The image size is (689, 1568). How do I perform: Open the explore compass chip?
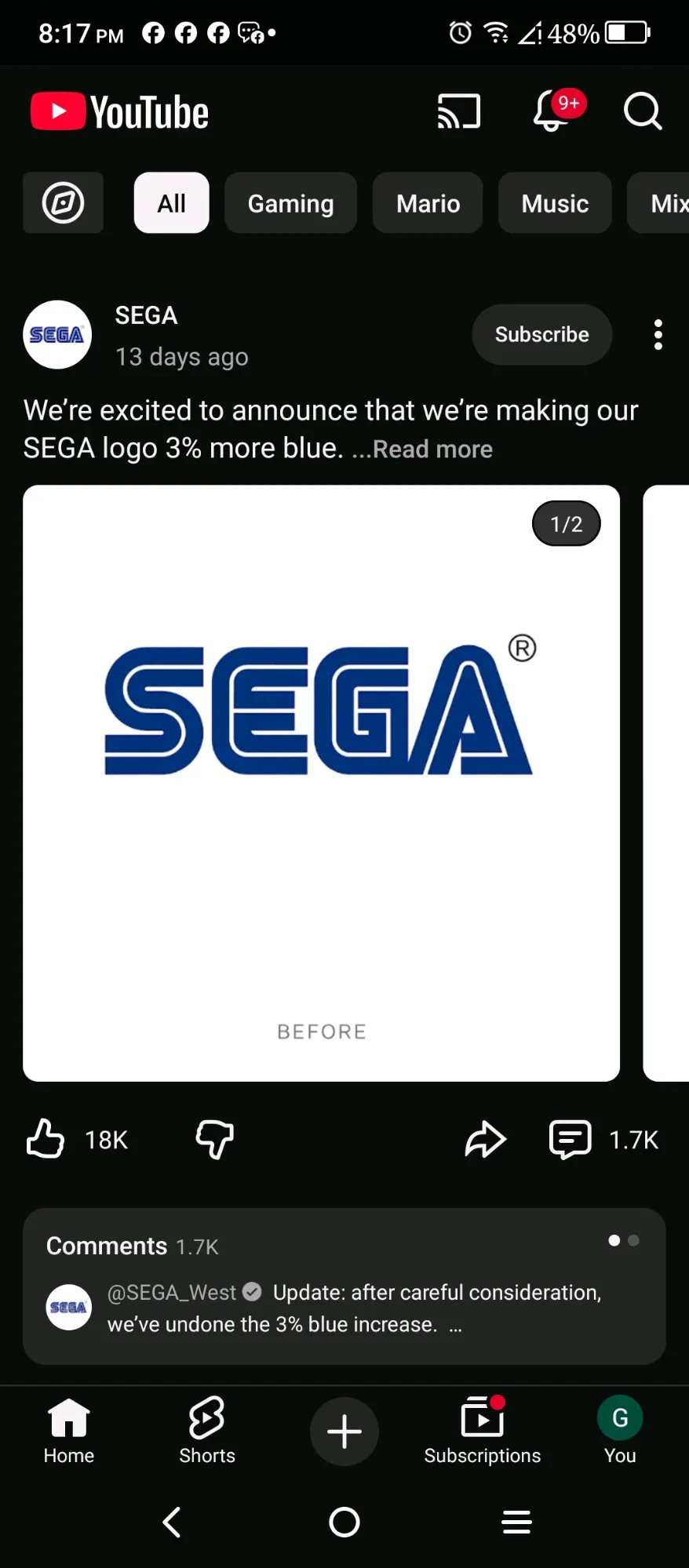(x=63, y=203)
